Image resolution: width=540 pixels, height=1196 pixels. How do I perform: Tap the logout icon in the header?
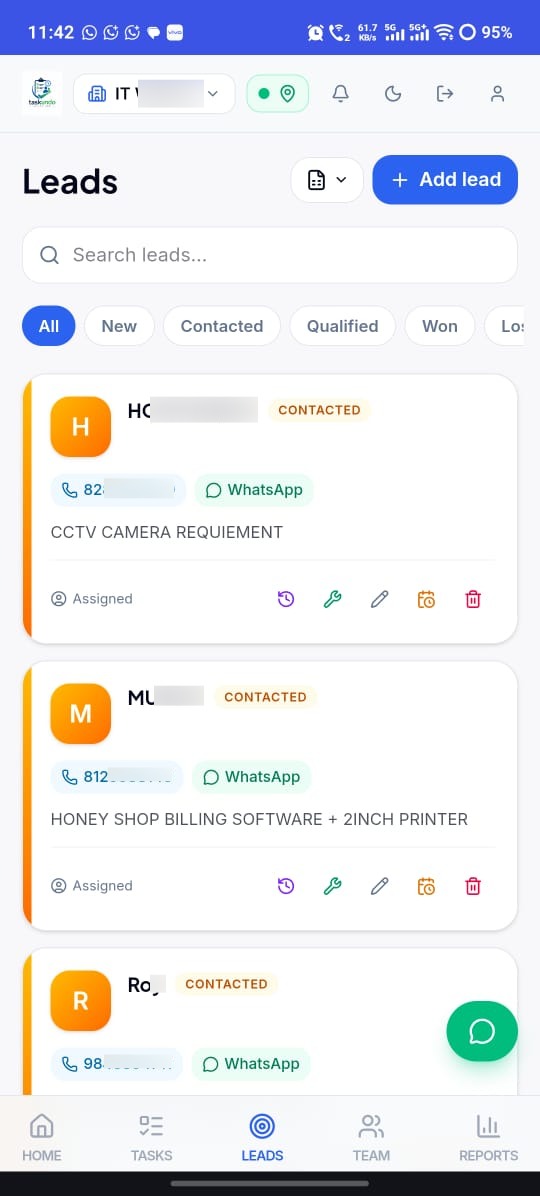coord(445,94)
